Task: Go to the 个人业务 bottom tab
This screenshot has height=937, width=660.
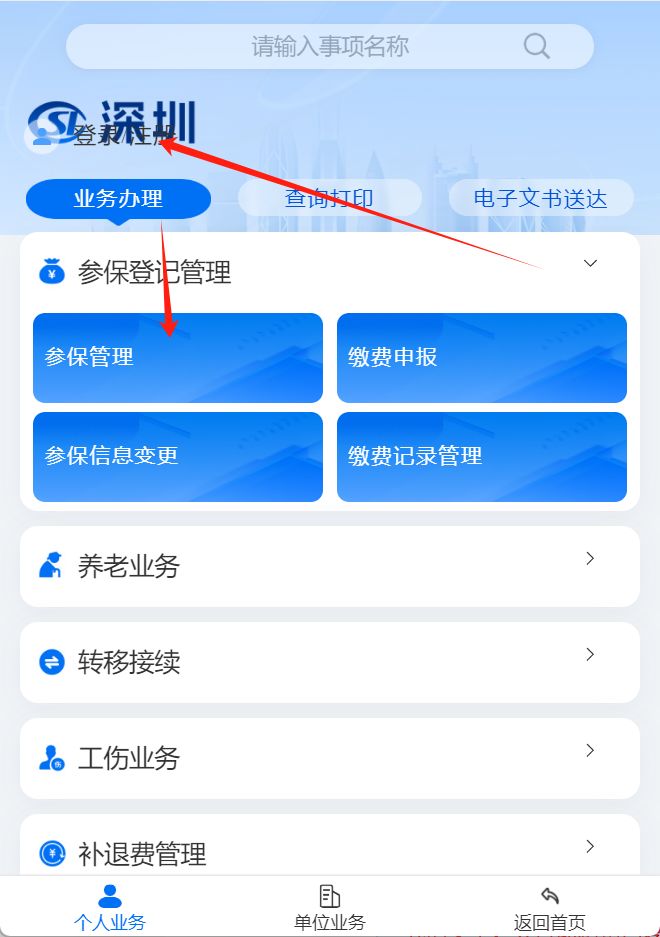Action: pos(110,908)
